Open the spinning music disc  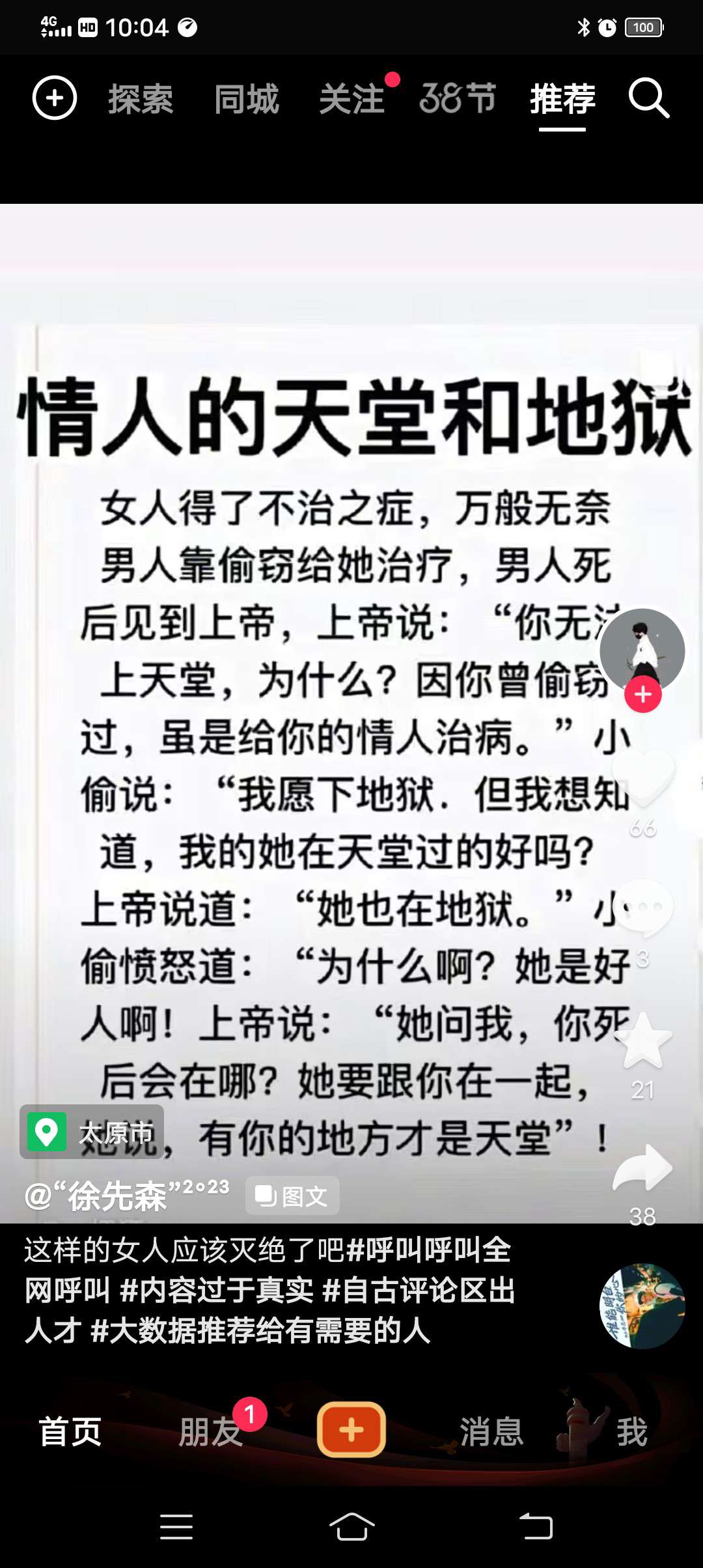click(x=642, y=1306)
